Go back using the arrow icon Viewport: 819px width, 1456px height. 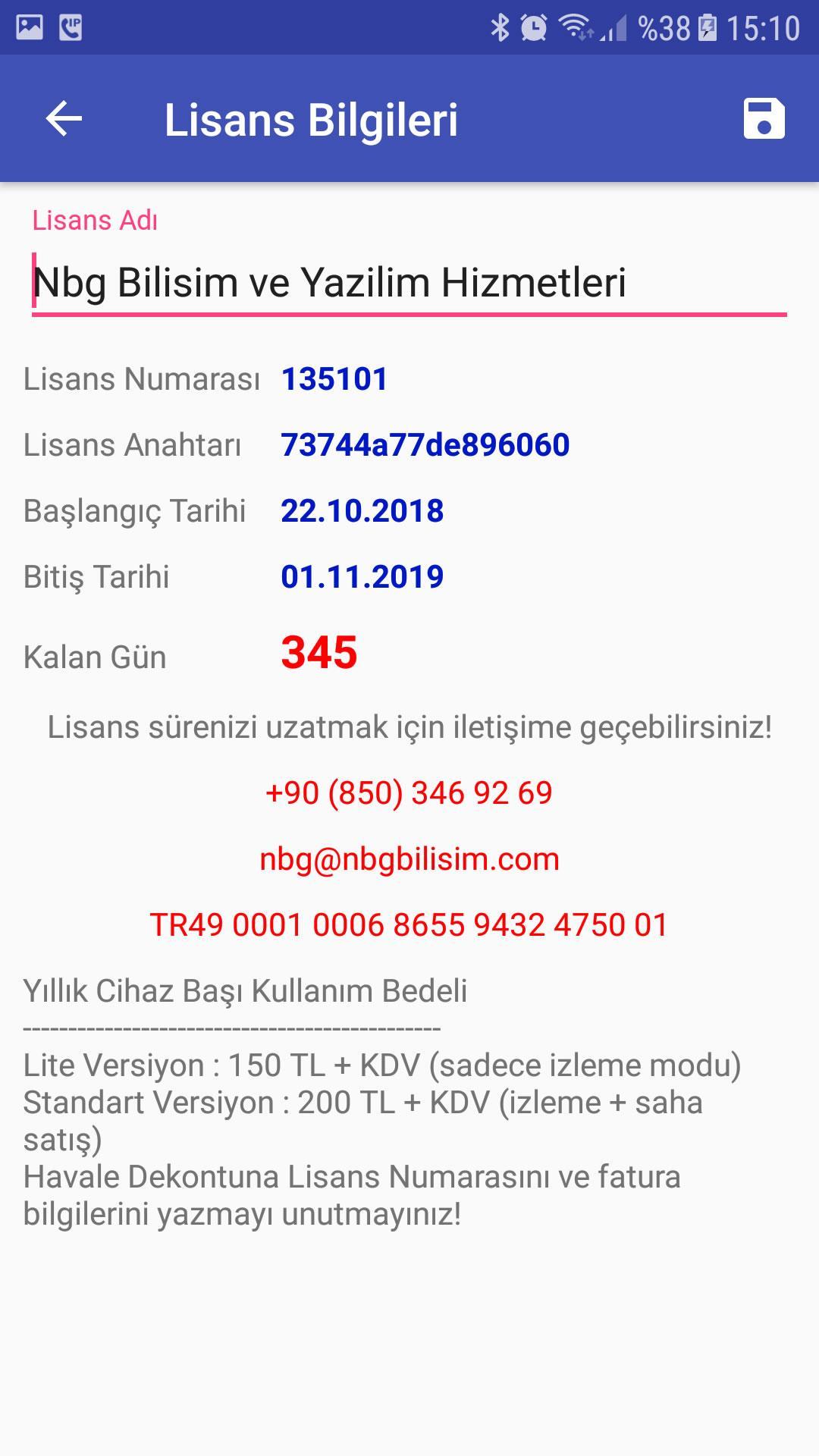(x=64, y=119)
